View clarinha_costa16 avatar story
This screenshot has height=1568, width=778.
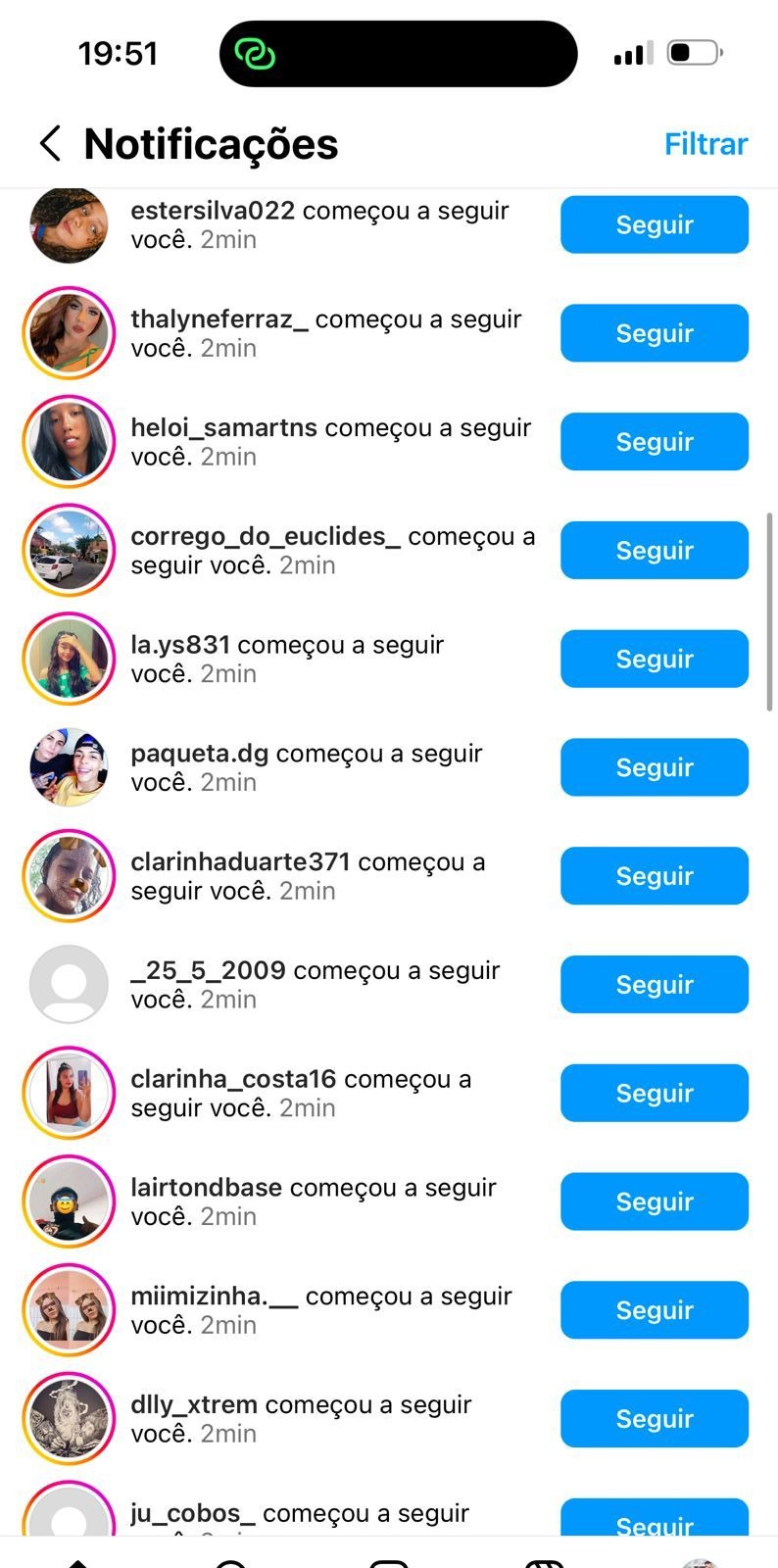pos(69,1094)
